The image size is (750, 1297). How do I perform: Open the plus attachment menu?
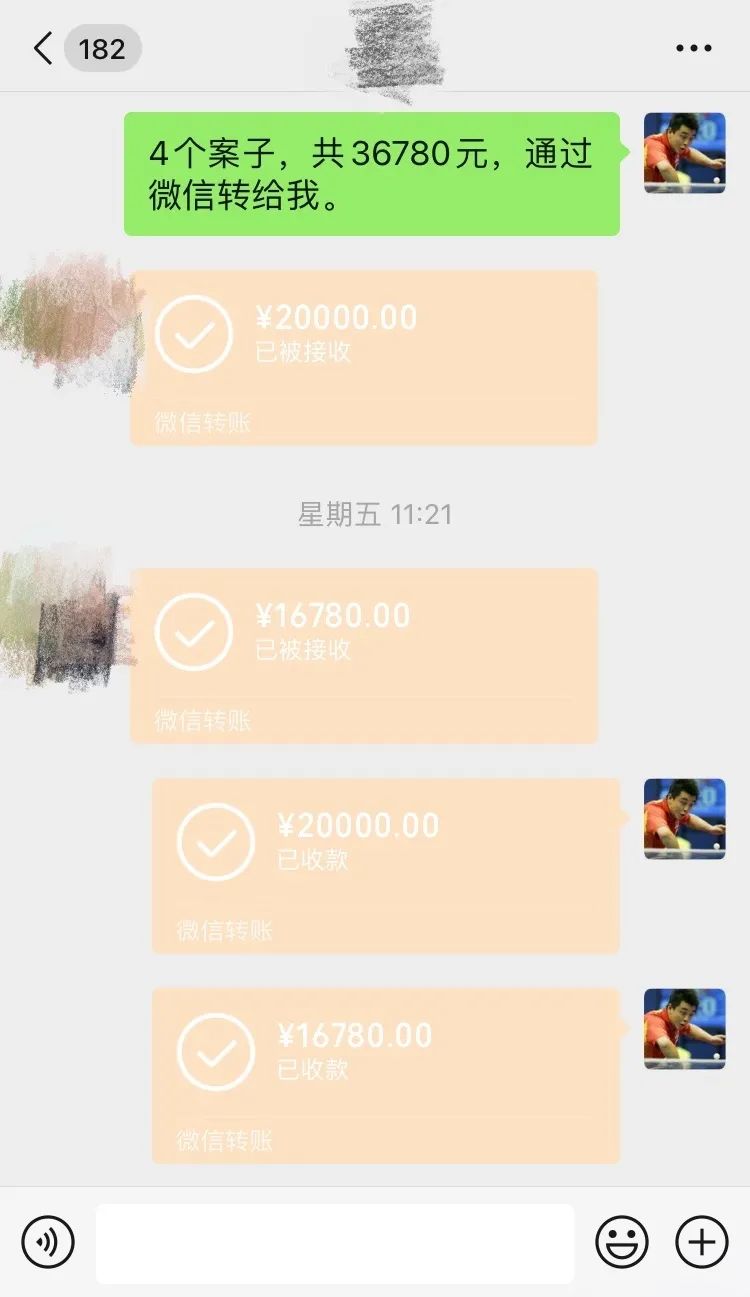click(x=702, y=1242)
